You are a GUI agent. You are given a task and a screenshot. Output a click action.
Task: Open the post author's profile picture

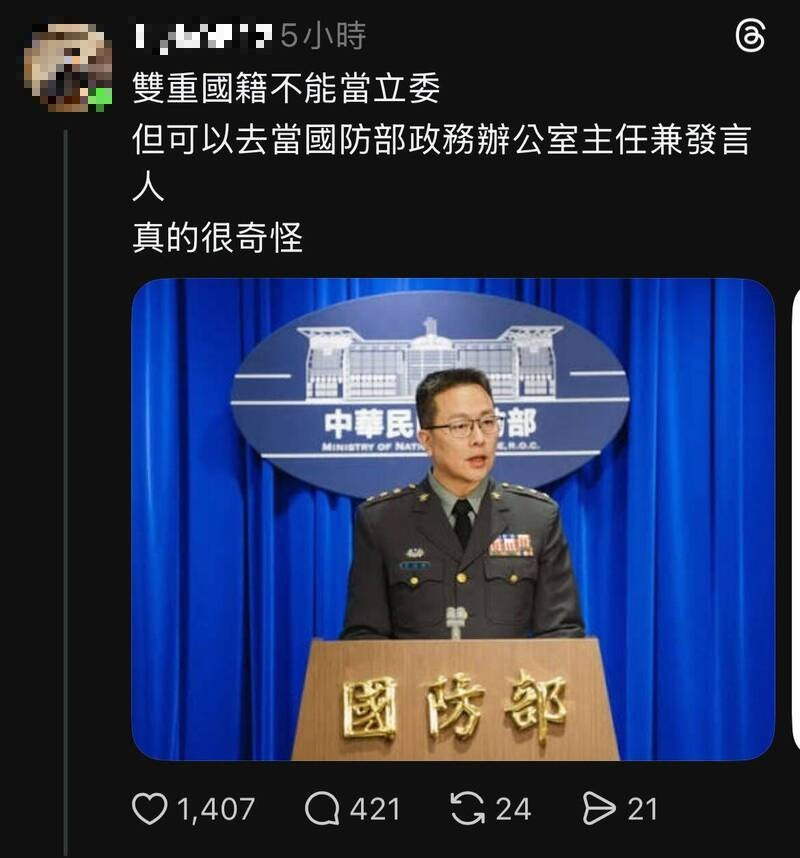[x=68, y=68]
